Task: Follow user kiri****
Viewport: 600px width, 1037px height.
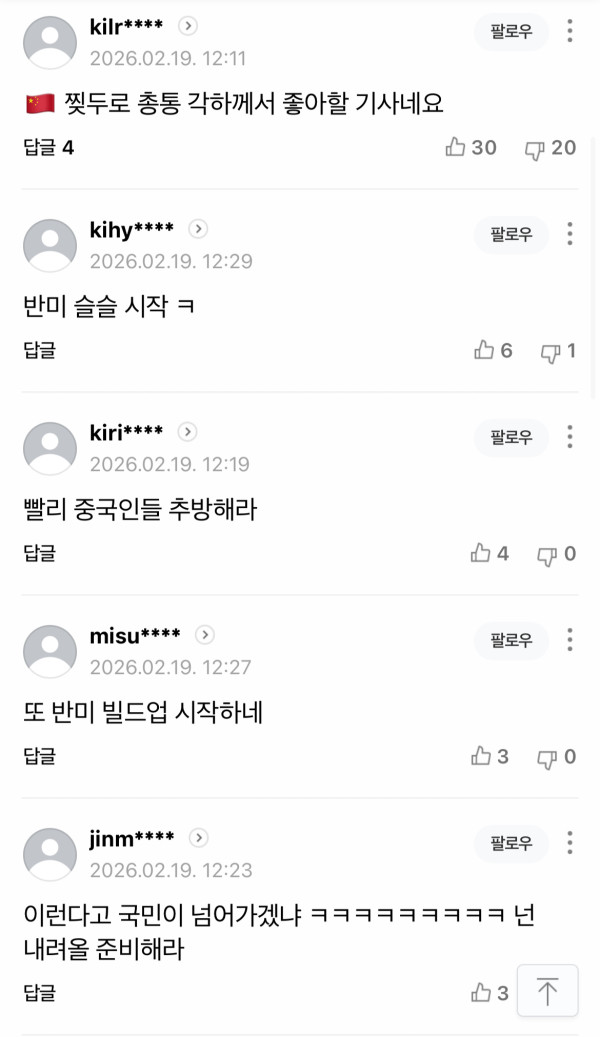Action: 511,437
